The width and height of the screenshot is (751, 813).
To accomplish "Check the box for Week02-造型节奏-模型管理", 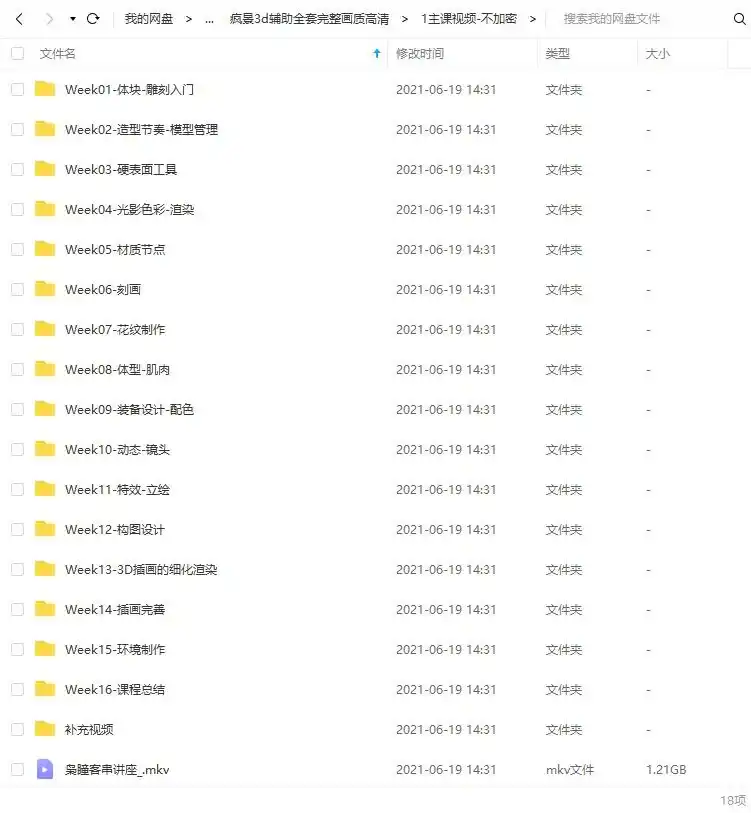I will point(17,130).
